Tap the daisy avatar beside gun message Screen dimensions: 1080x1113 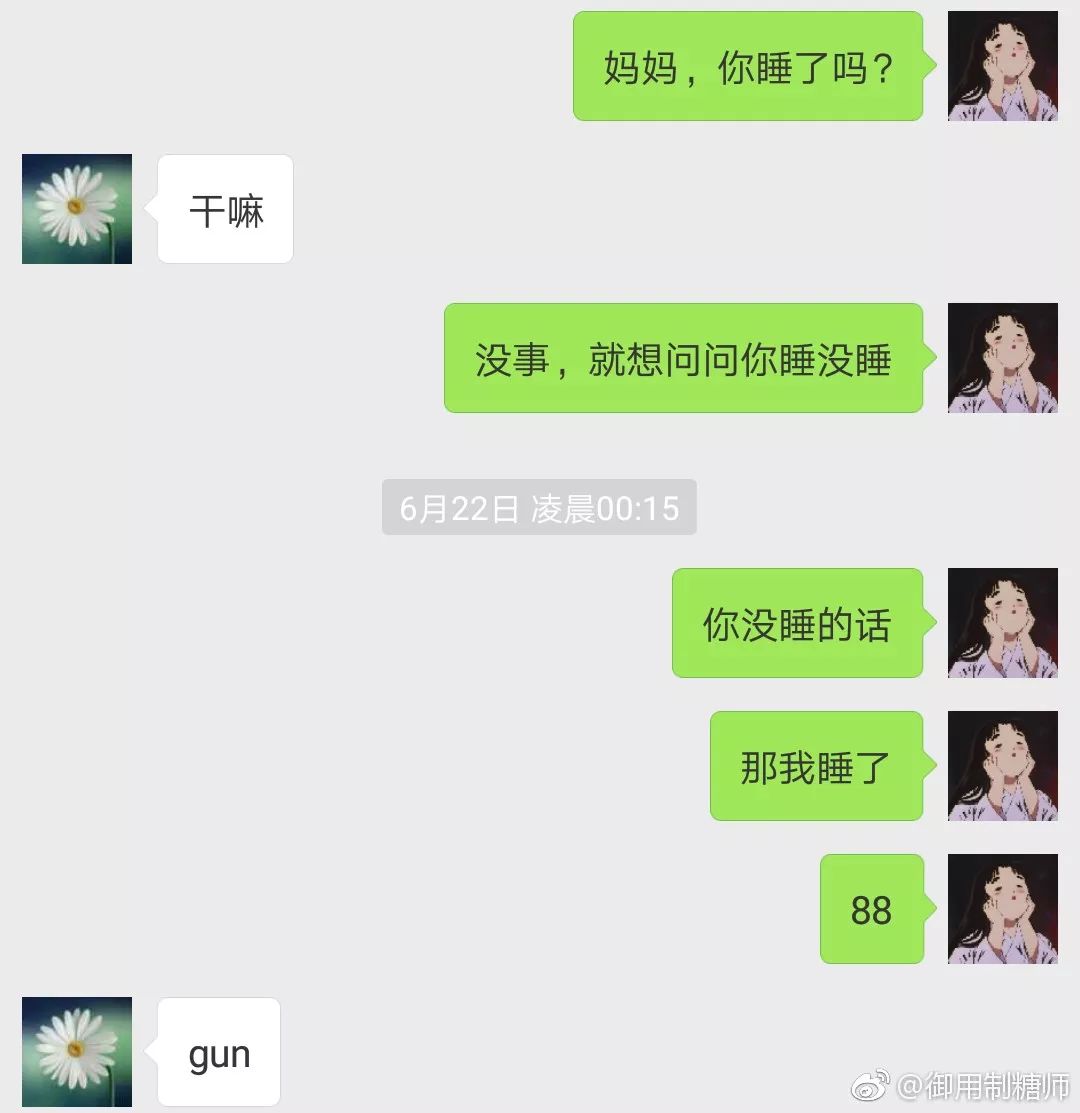tap(77, 1052)
